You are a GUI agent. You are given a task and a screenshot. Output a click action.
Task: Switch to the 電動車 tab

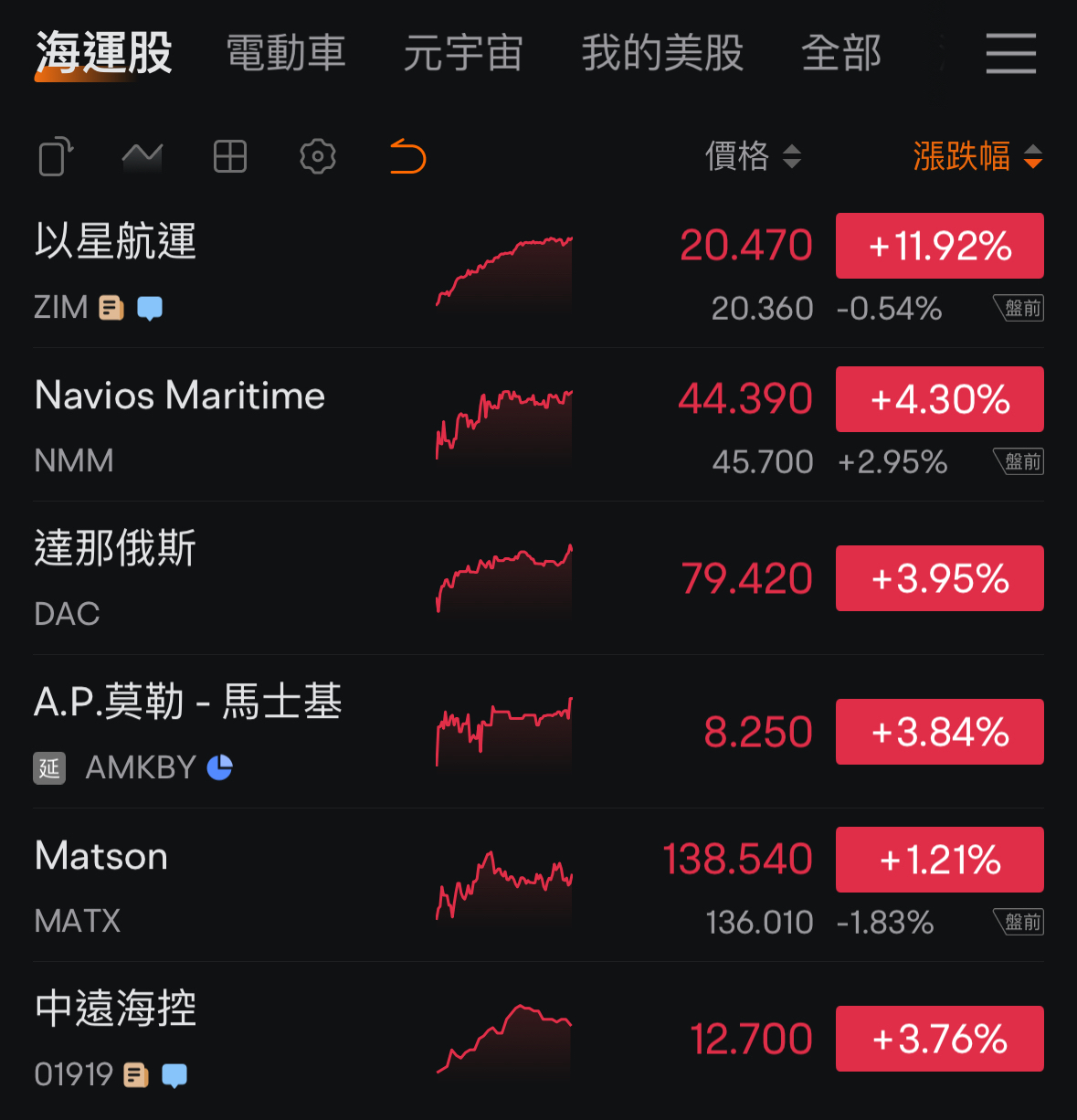click(285, 53)
